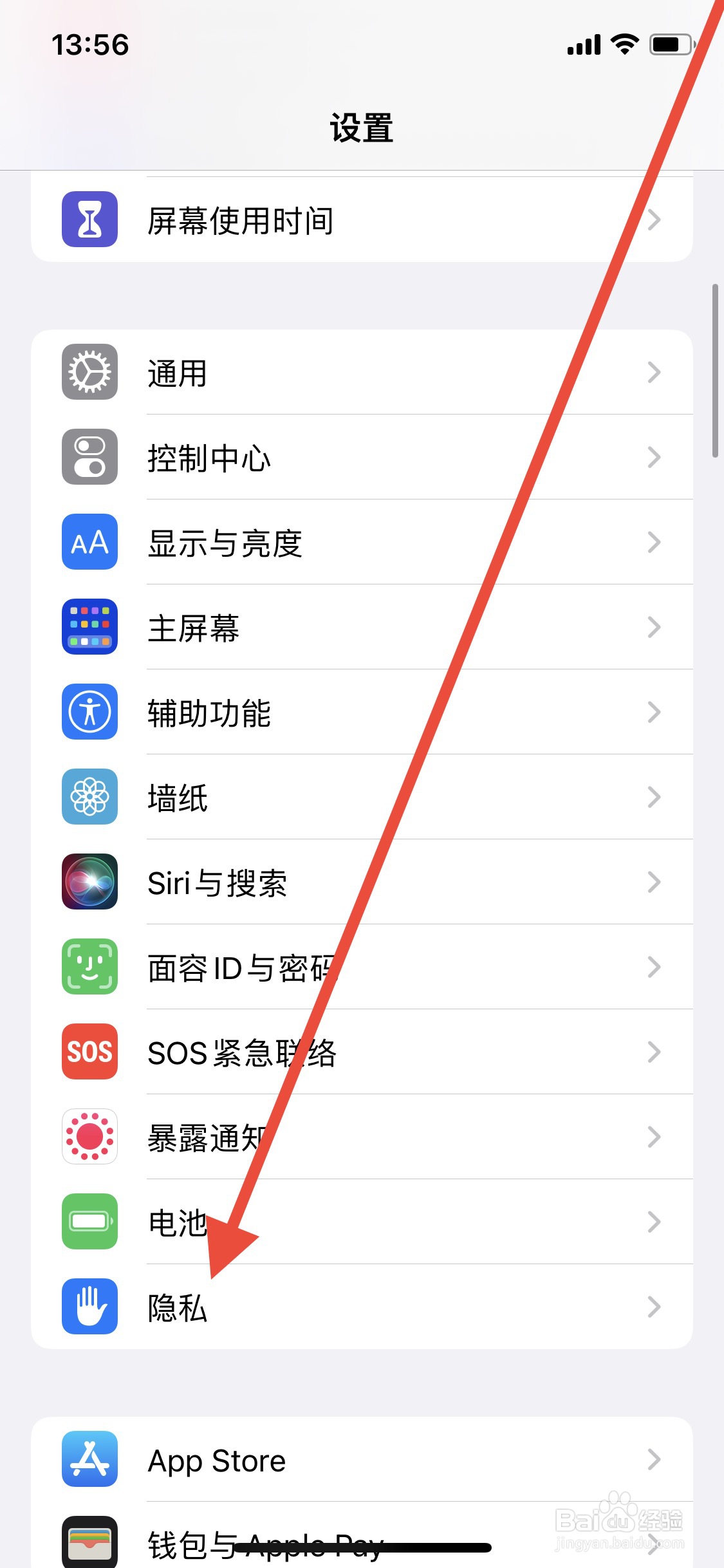Open 钱包与 Apple Pay settings

click(360, 1545)
